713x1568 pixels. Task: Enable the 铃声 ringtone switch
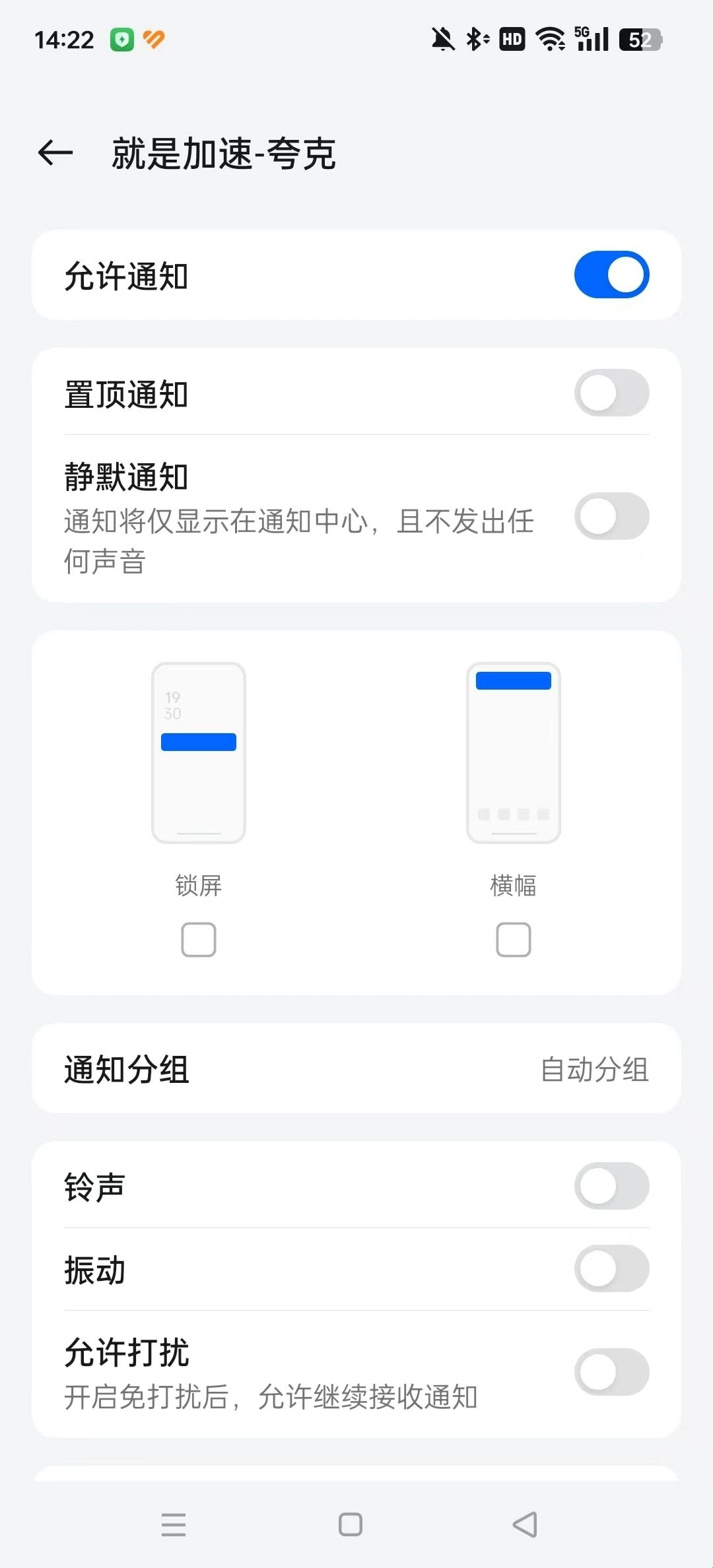pos(611,1186)
